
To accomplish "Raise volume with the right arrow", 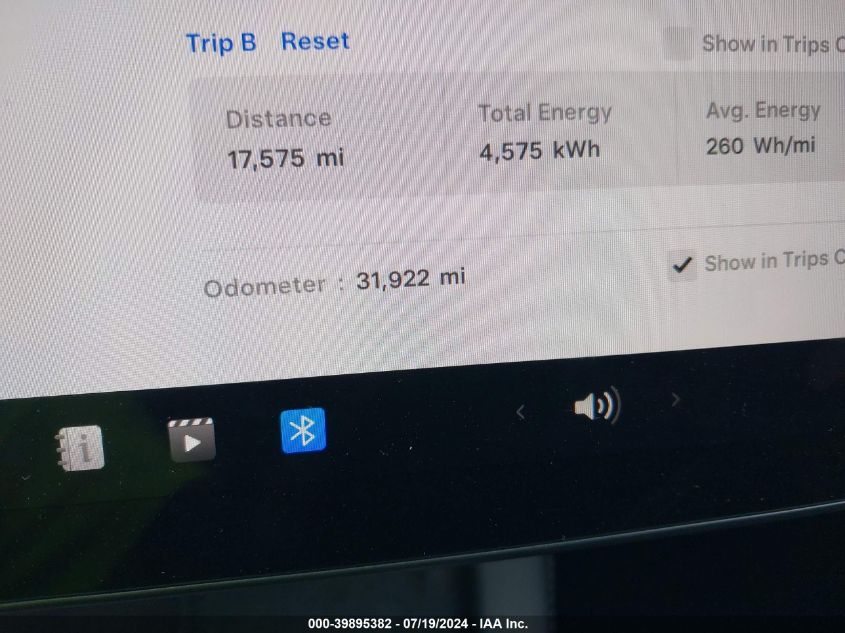I will [x=675, y=400].
